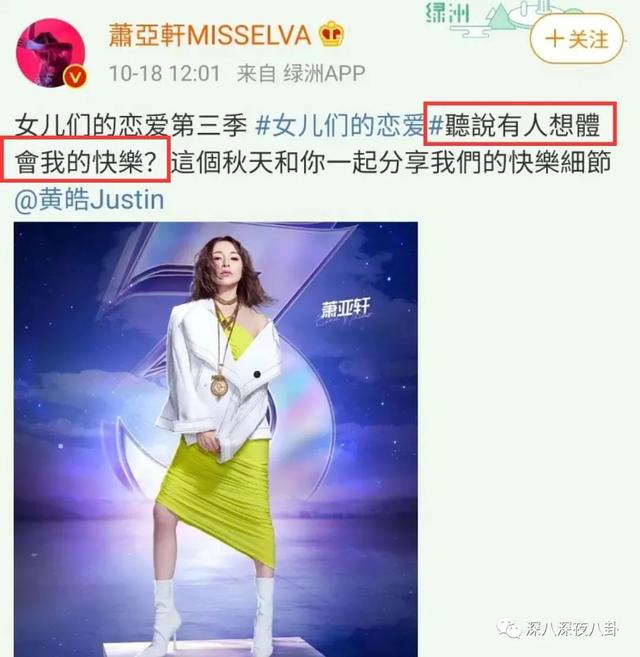
Task: Open the @黄皓Justin mention
Action: pos(90,200)
